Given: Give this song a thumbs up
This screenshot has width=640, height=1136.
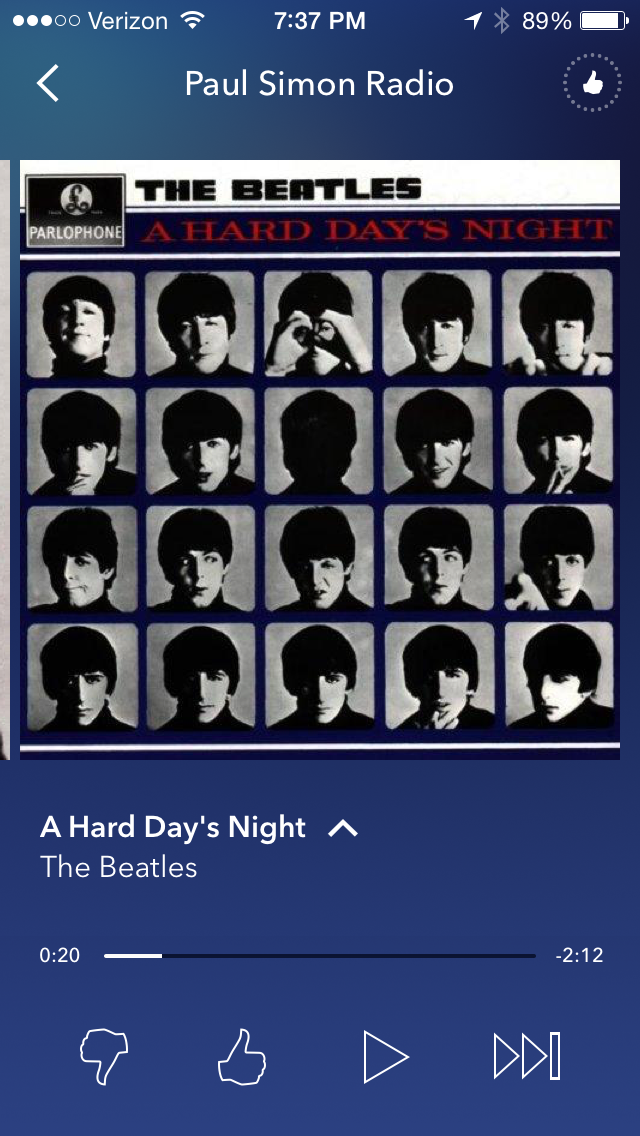Looking at the screenshot, I should pos(242,1057).
